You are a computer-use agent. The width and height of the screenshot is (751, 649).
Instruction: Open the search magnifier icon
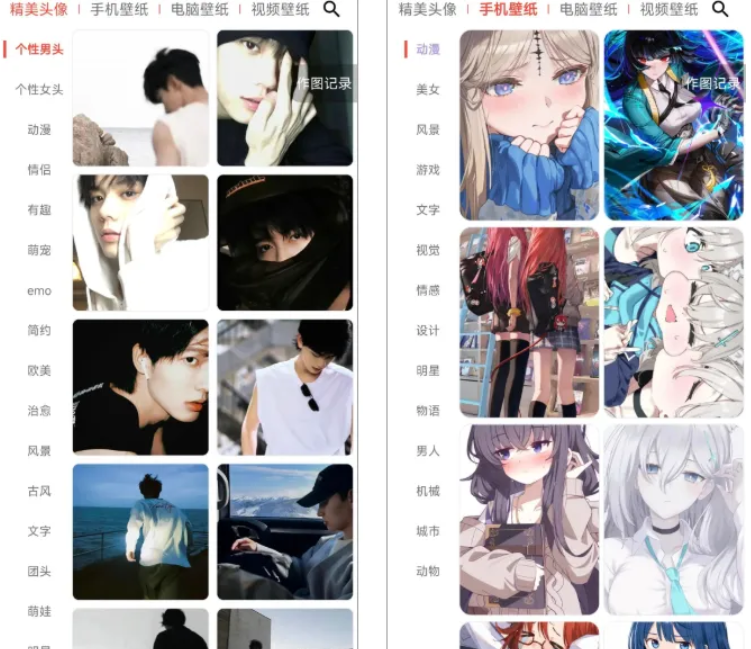pos(332,10)
